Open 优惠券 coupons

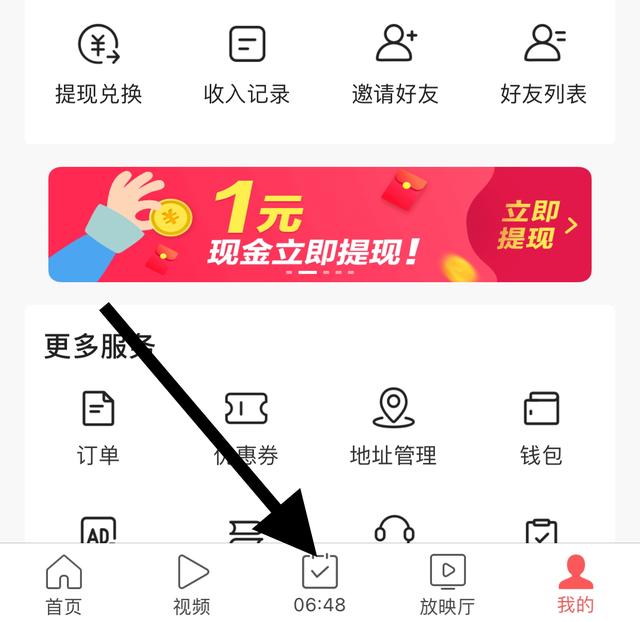click(246, 427)
